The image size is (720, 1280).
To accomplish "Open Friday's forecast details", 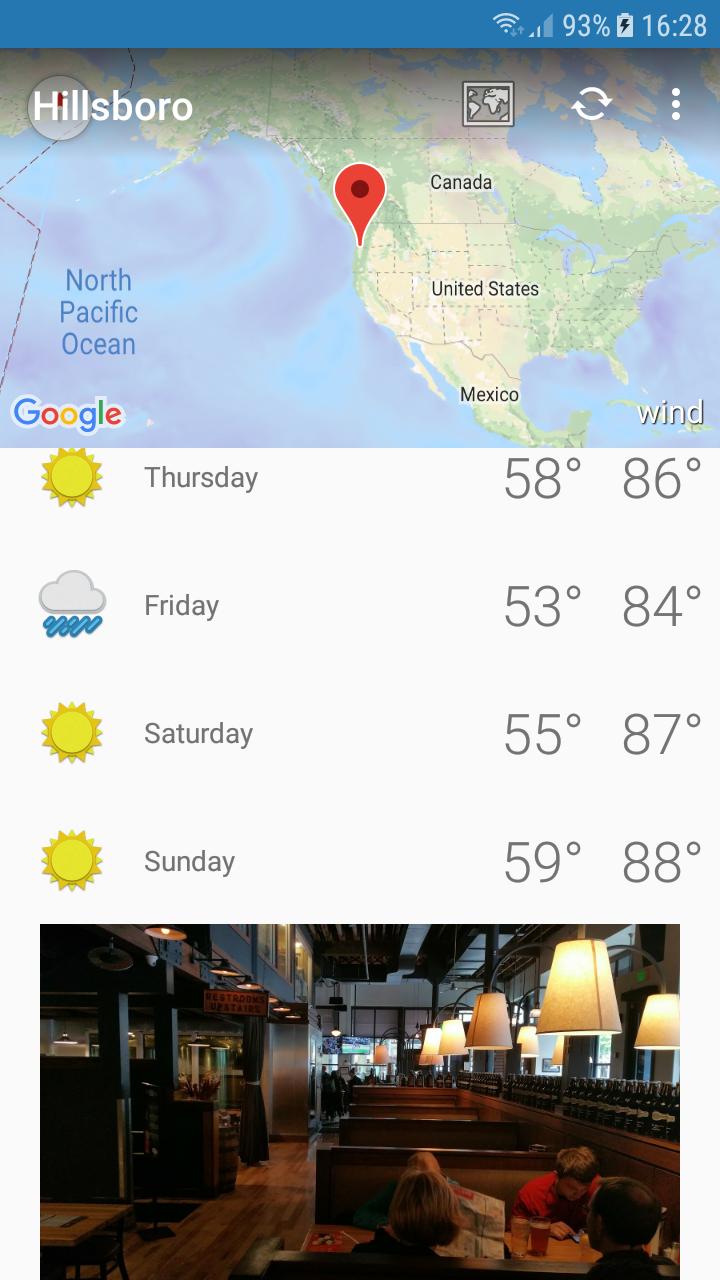I will pos(360,606).
